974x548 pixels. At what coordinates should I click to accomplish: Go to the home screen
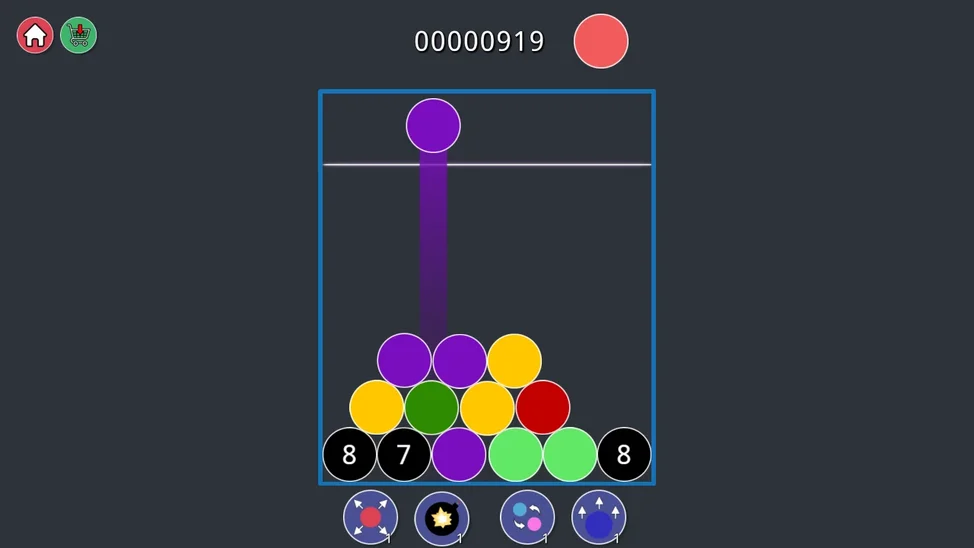(35, 36)
